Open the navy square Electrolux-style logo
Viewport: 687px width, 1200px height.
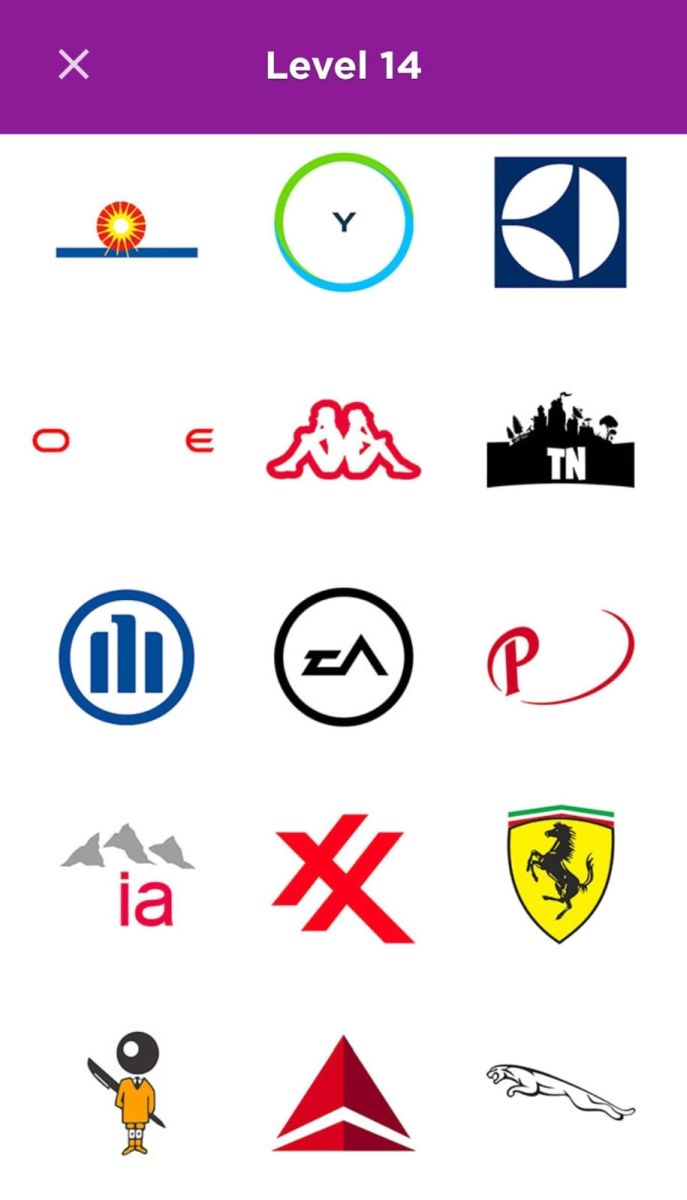(x=560, y=222)
